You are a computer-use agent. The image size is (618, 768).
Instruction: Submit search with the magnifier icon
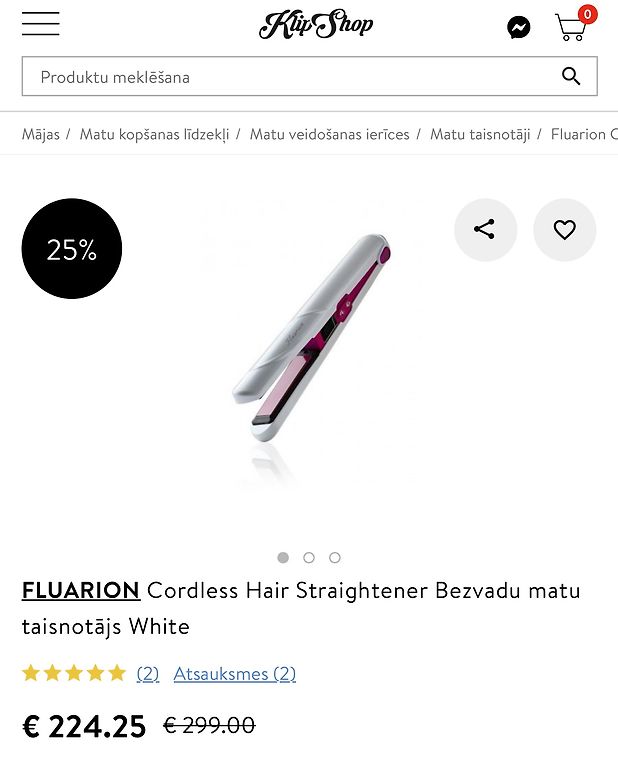(x=571, y=77)
